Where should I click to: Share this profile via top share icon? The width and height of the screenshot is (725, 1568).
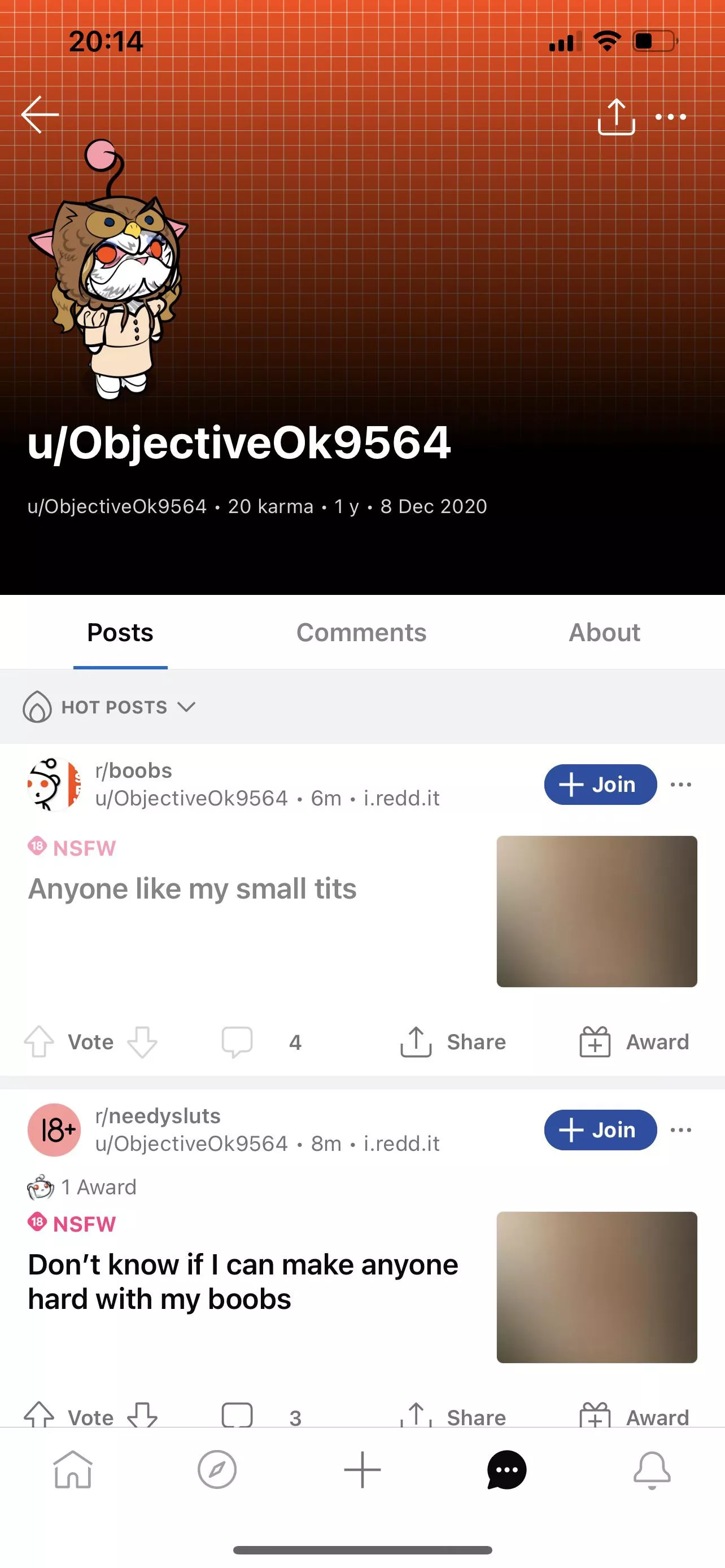(616, 116)
